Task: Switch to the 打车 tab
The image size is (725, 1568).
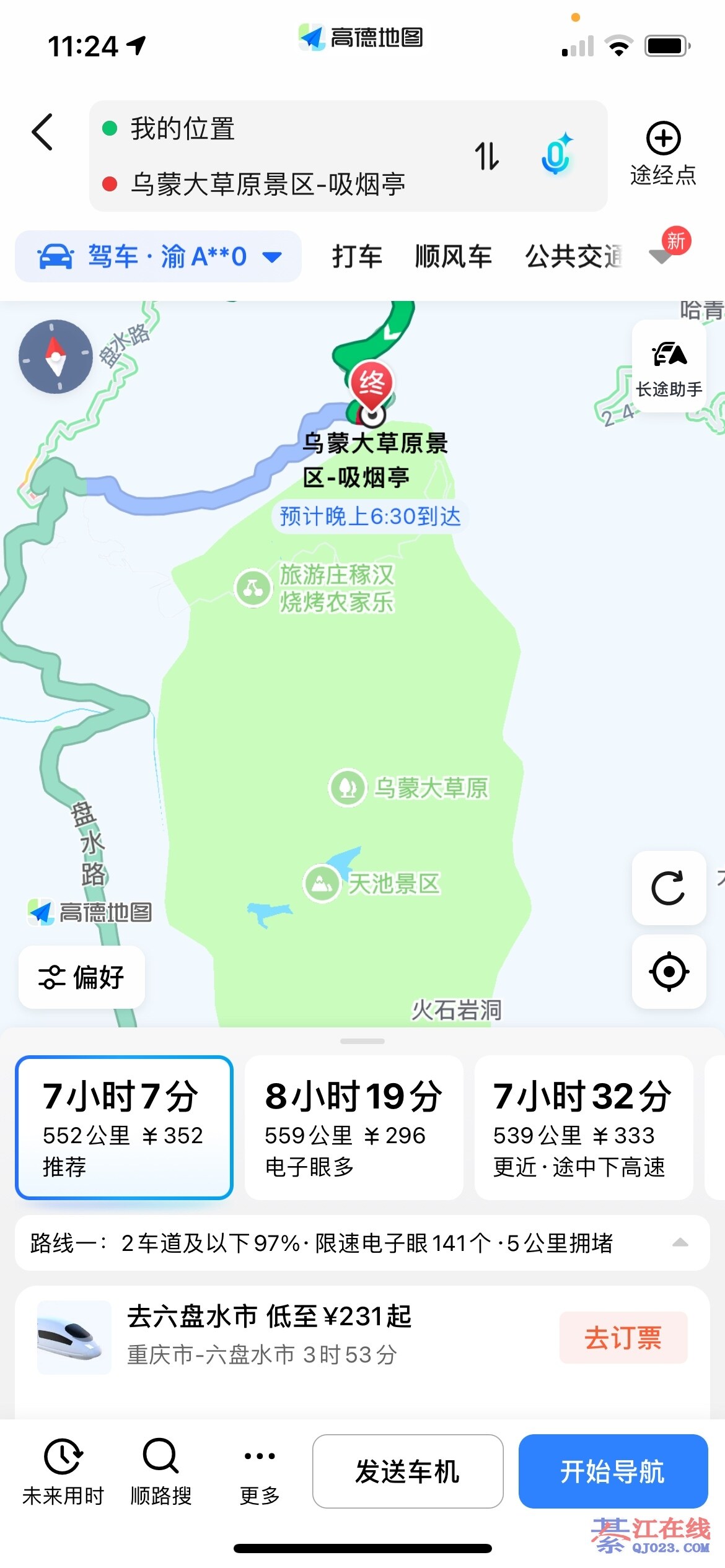Action: pos(357,256)
